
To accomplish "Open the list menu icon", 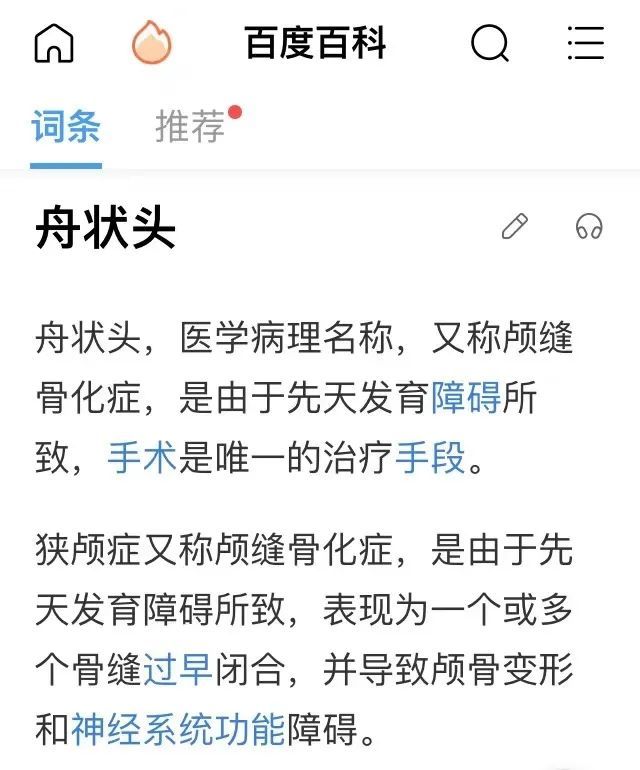I will [x=585, y=44].
